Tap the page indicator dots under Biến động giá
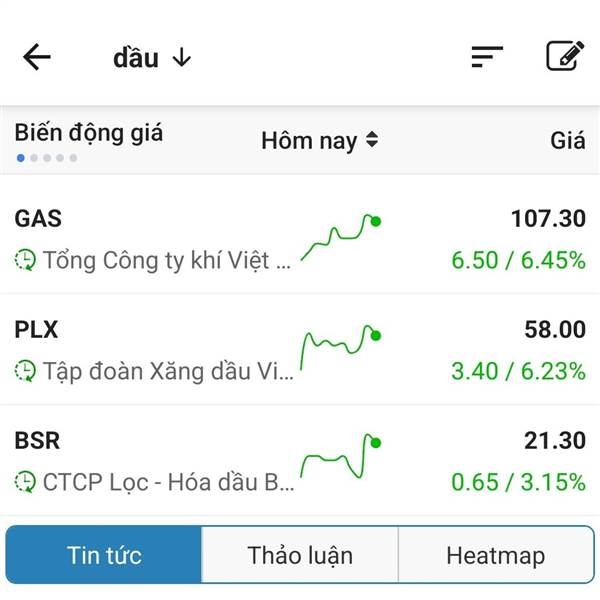This screenshot has width=600, height=600. (46, 158)
